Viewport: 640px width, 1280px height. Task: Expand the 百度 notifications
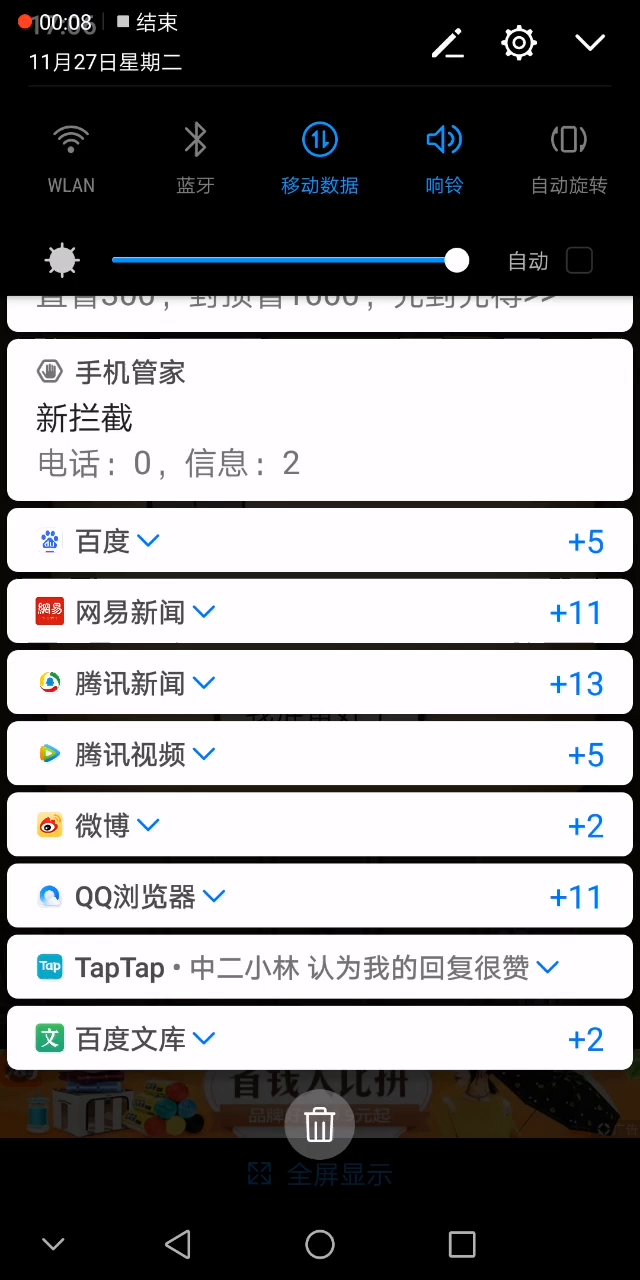pyautogui.click(x=320, y=541)
